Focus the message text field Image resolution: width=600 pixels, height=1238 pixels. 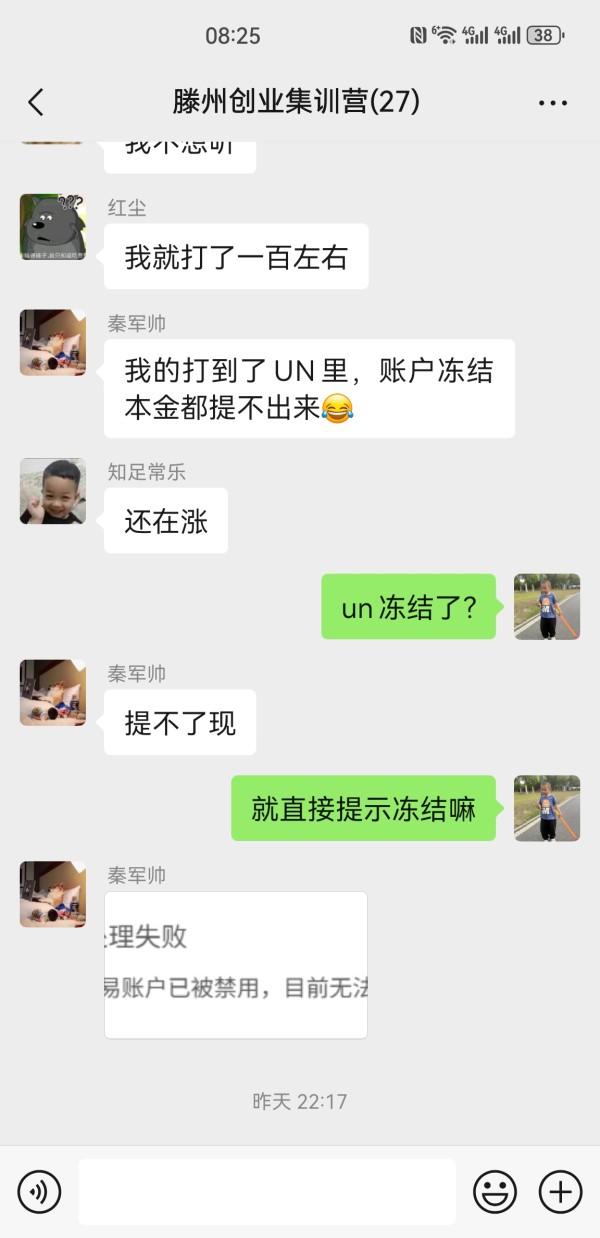[x=267, y=1191]
